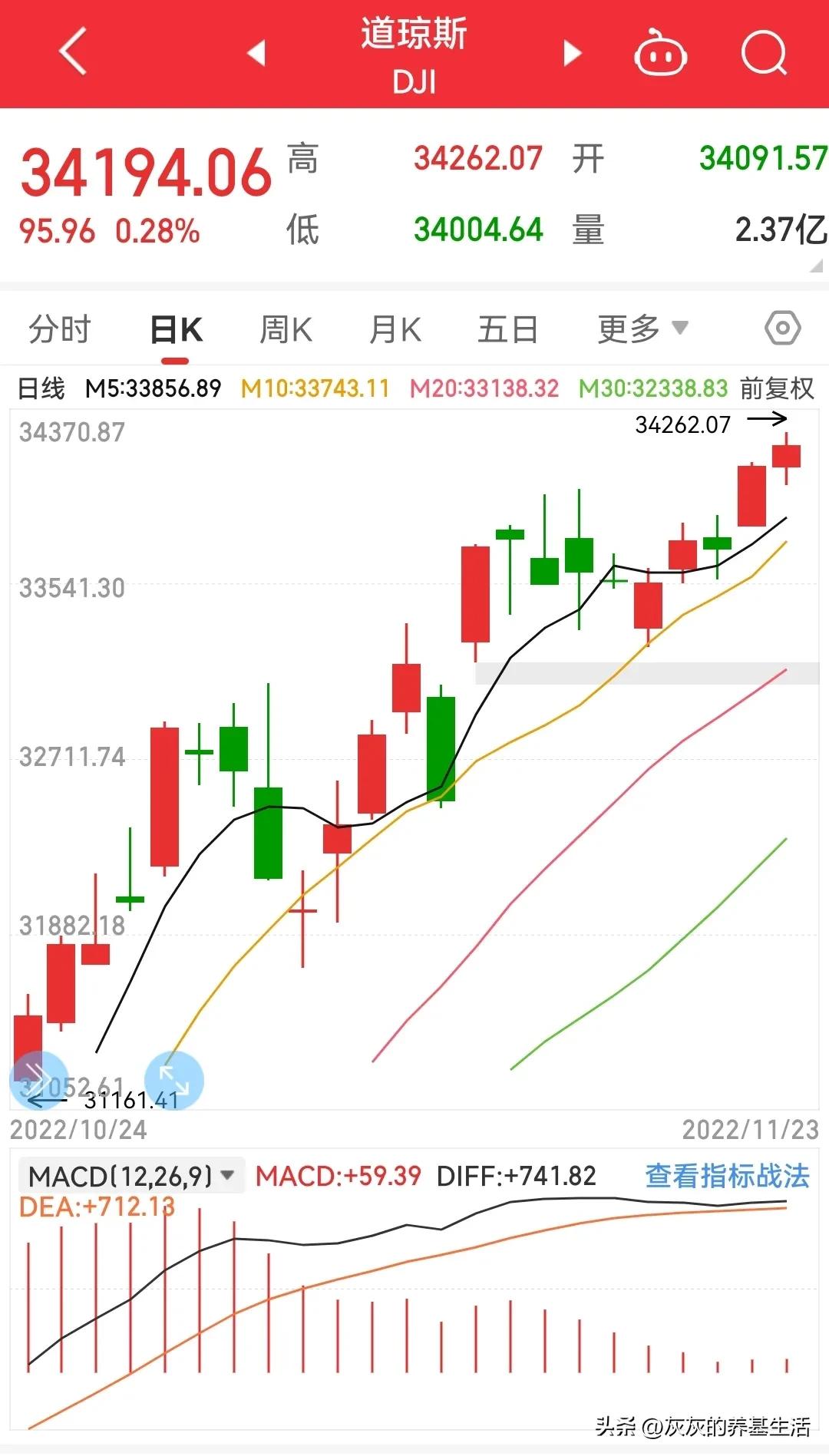Switch to the 分时 intraday tab
Screen dimensions: 829x1456
click(60, 328)
